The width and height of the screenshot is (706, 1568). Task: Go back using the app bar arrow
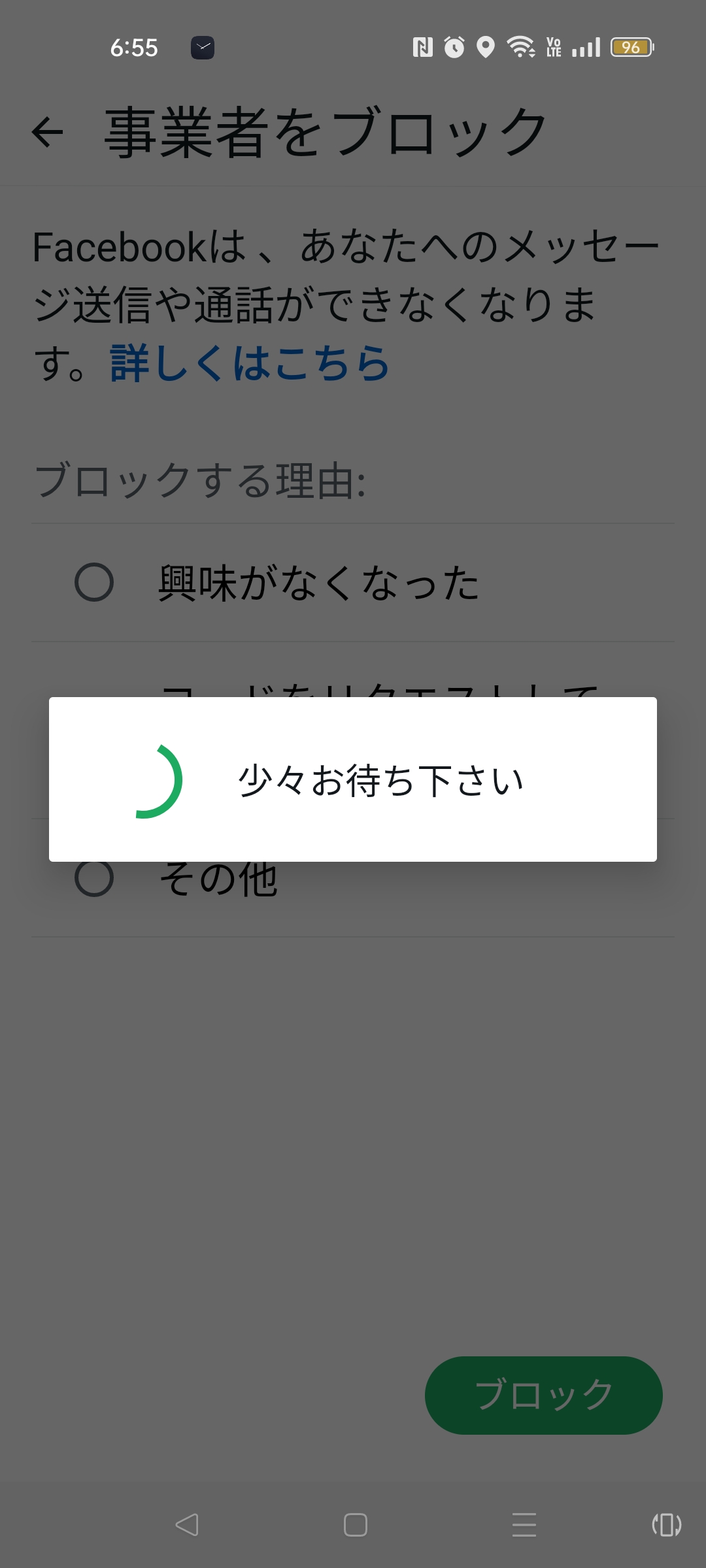(x=48, y=133)
